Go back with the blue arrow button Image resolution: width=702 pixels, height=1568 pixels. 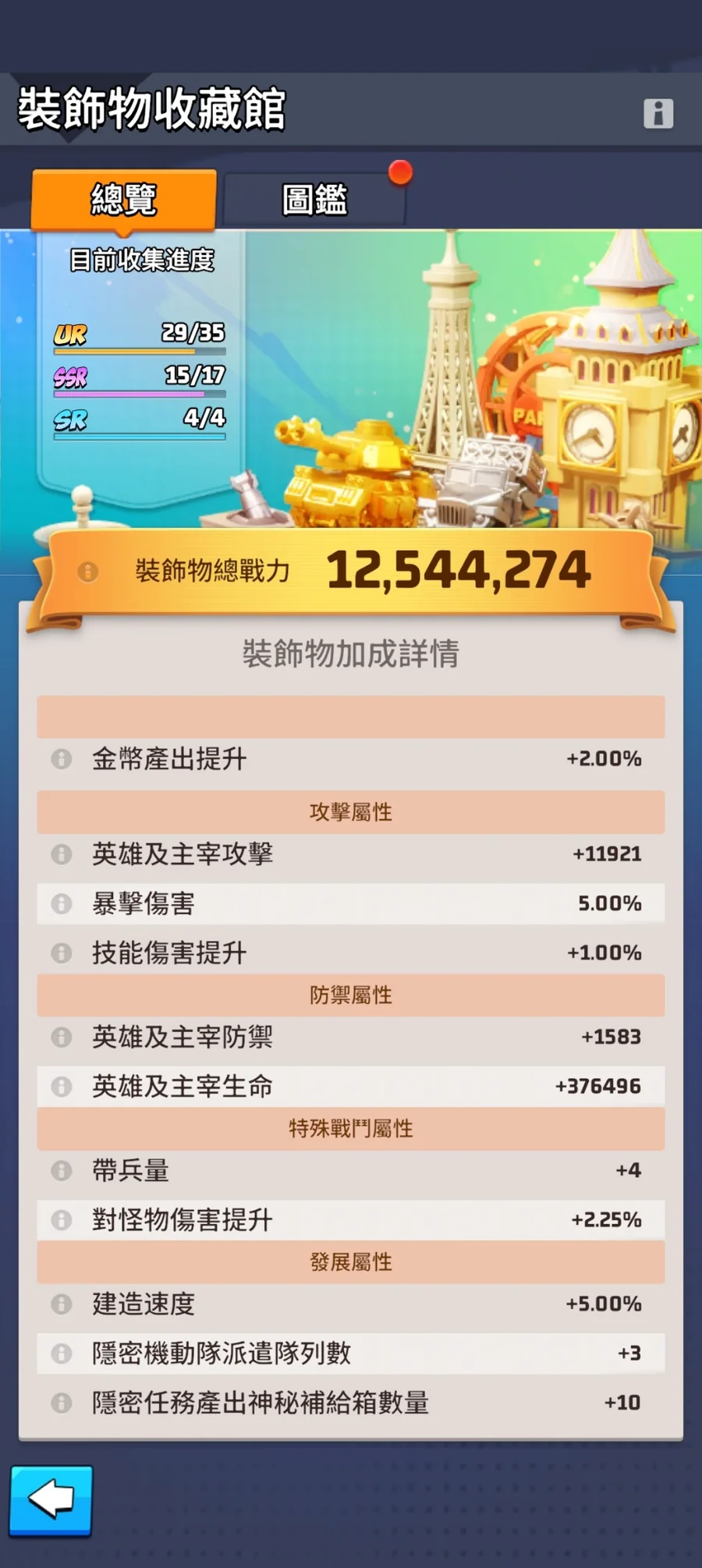(51, 1500)
